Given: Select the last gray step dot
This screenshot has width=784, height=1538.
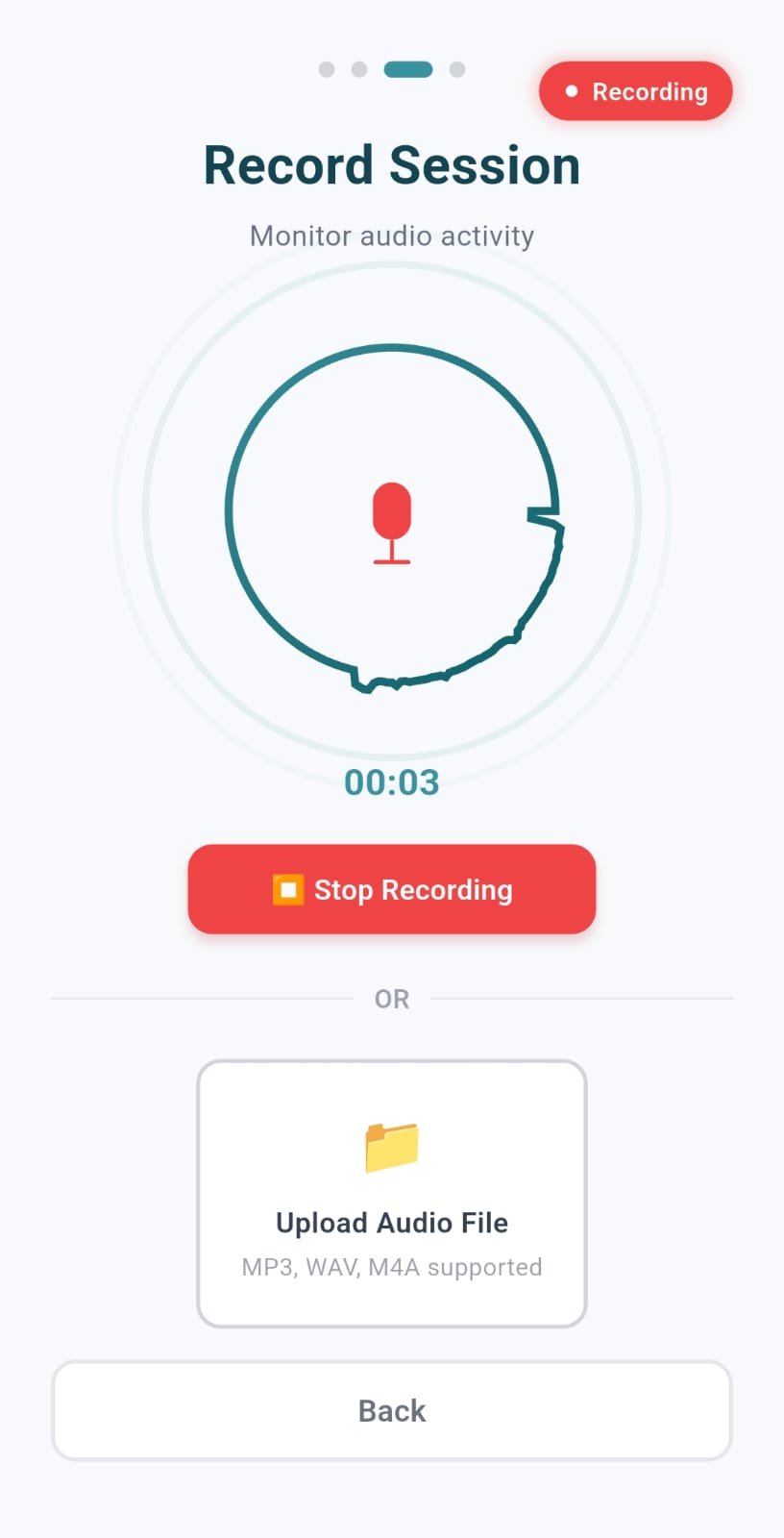Looking at the screenshot, I should 457,69.
